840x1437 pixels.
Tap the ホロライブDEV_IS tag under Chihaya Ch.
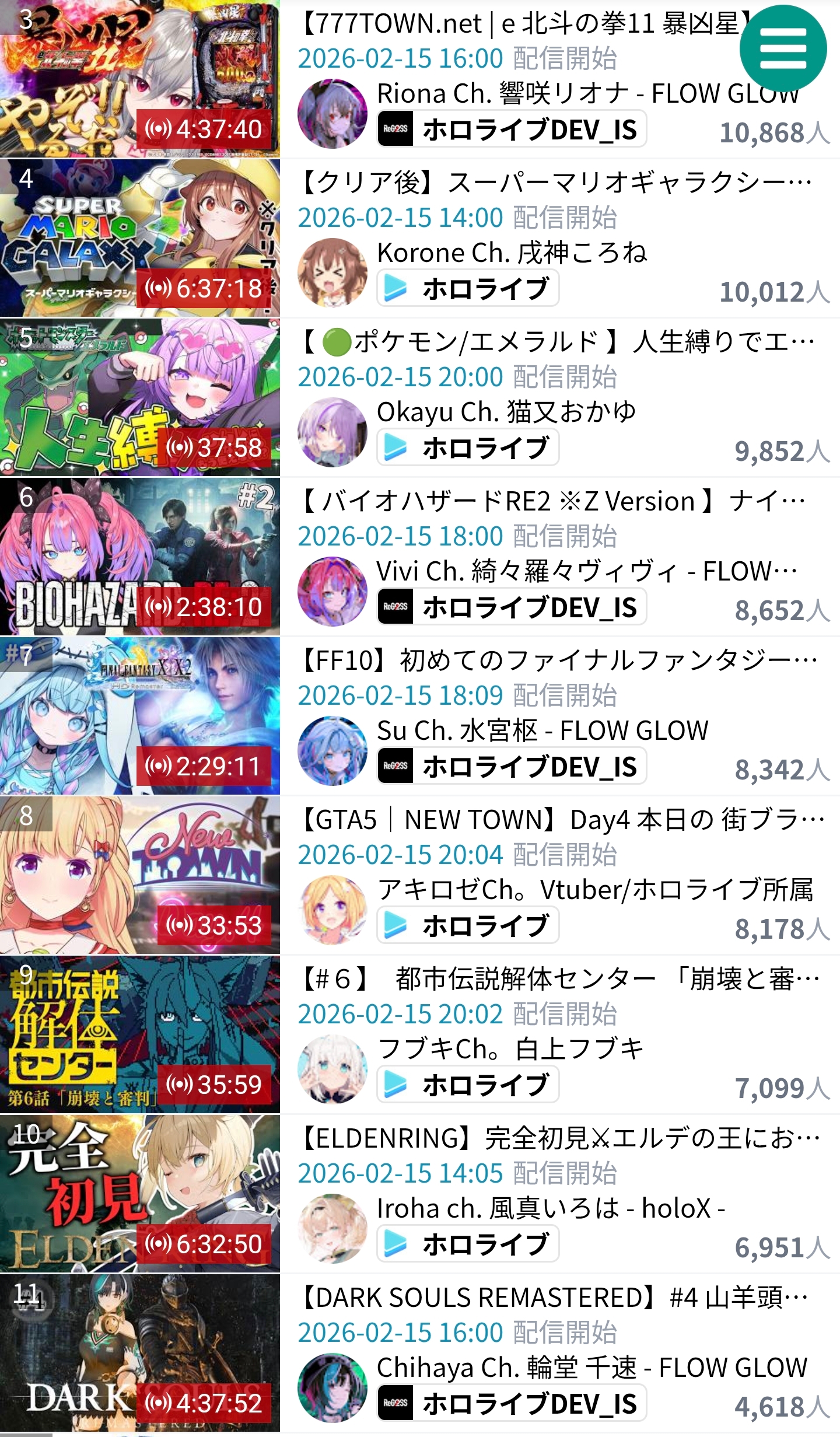pyautogui.click(x=512, y=1403)
